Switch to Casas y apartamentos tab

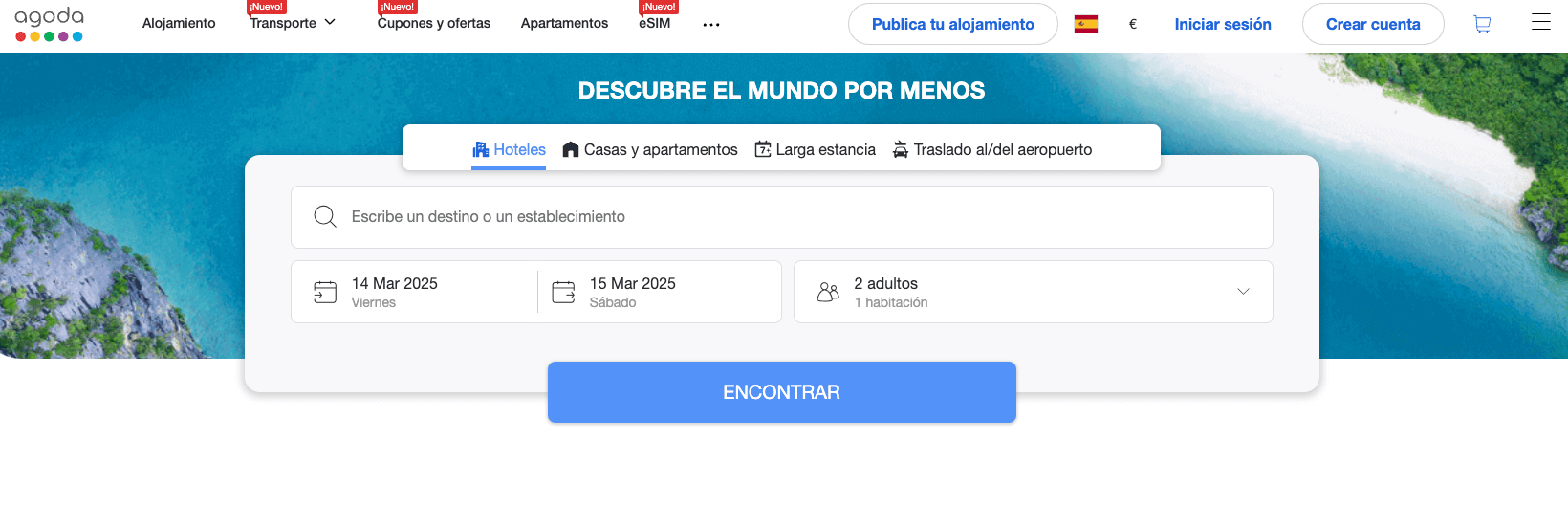[650, 149]
